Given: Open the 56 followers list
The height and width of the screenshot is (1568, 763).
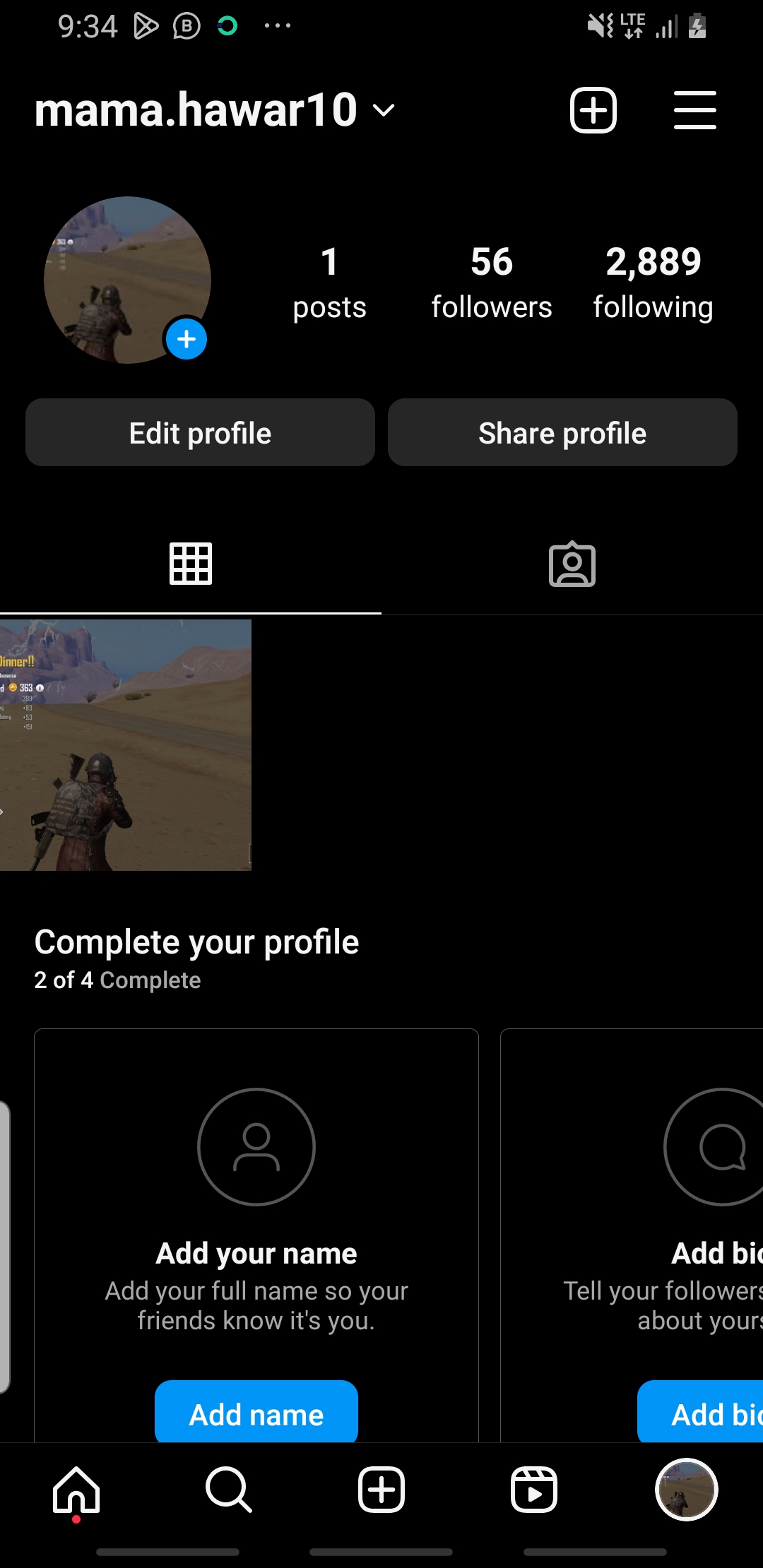Looking at the screenshot, I should (492, 282).
